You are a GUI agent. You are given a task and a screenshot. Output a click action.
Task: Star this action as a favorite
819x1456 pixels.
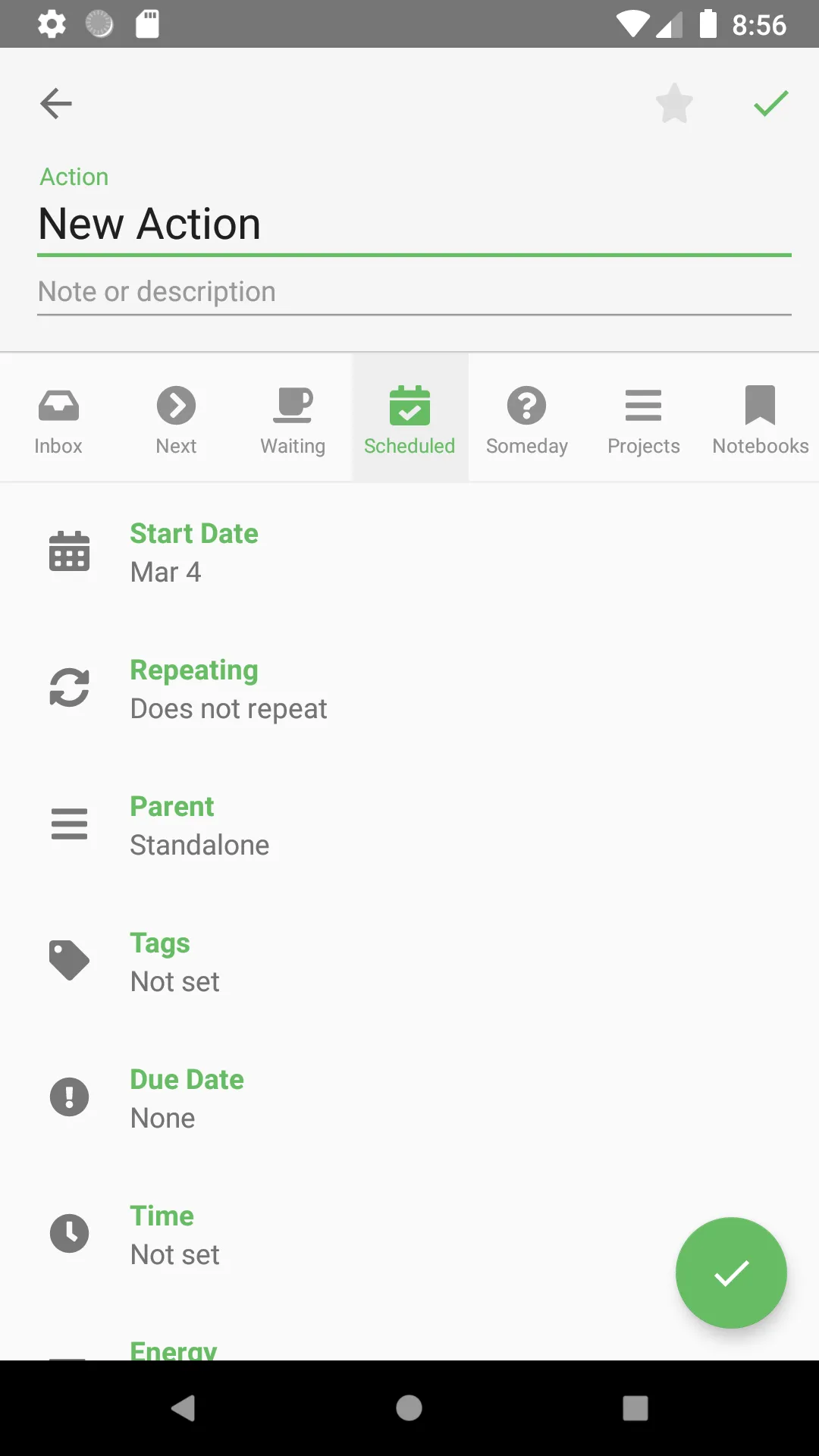tap(674, 104)
